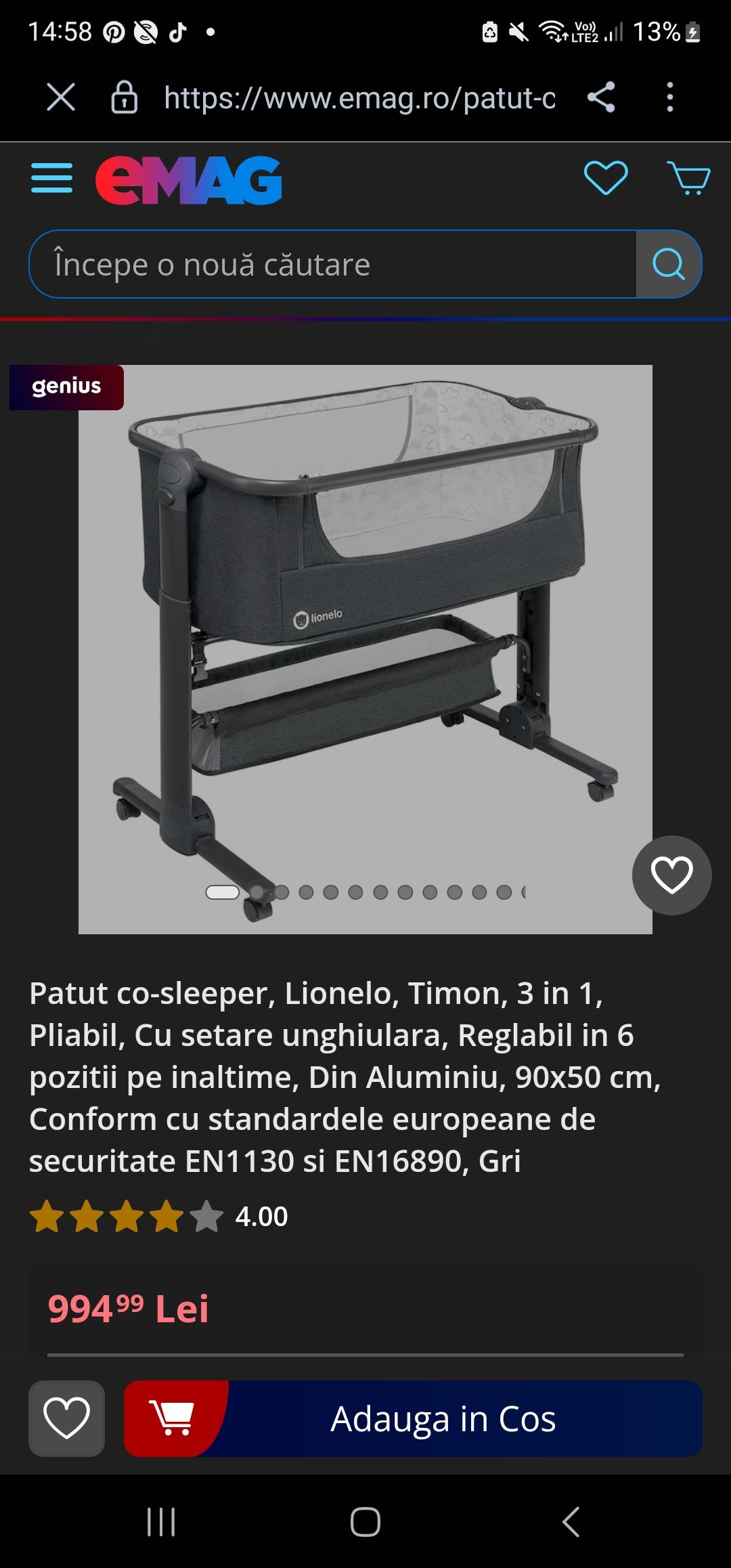Tap the search magnifier button
Image resolution: width=731 pixels, height=1568 pixels.
point(668,264)
